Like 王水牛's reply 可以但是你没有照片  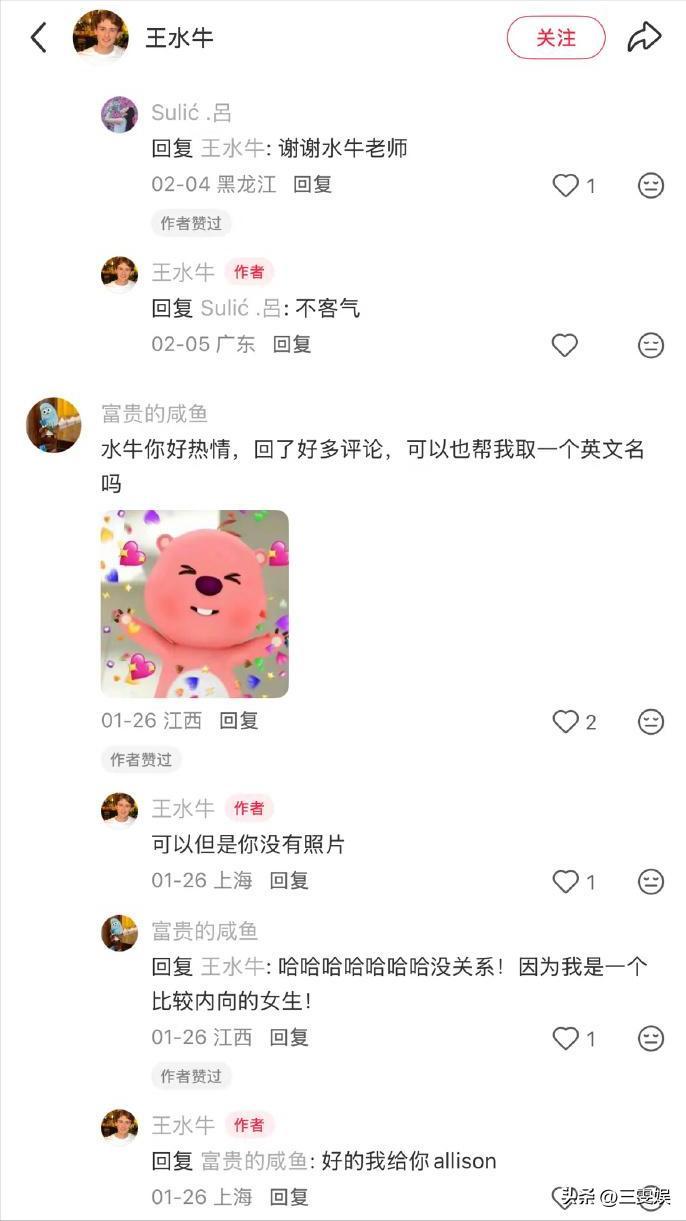[566, 881]
